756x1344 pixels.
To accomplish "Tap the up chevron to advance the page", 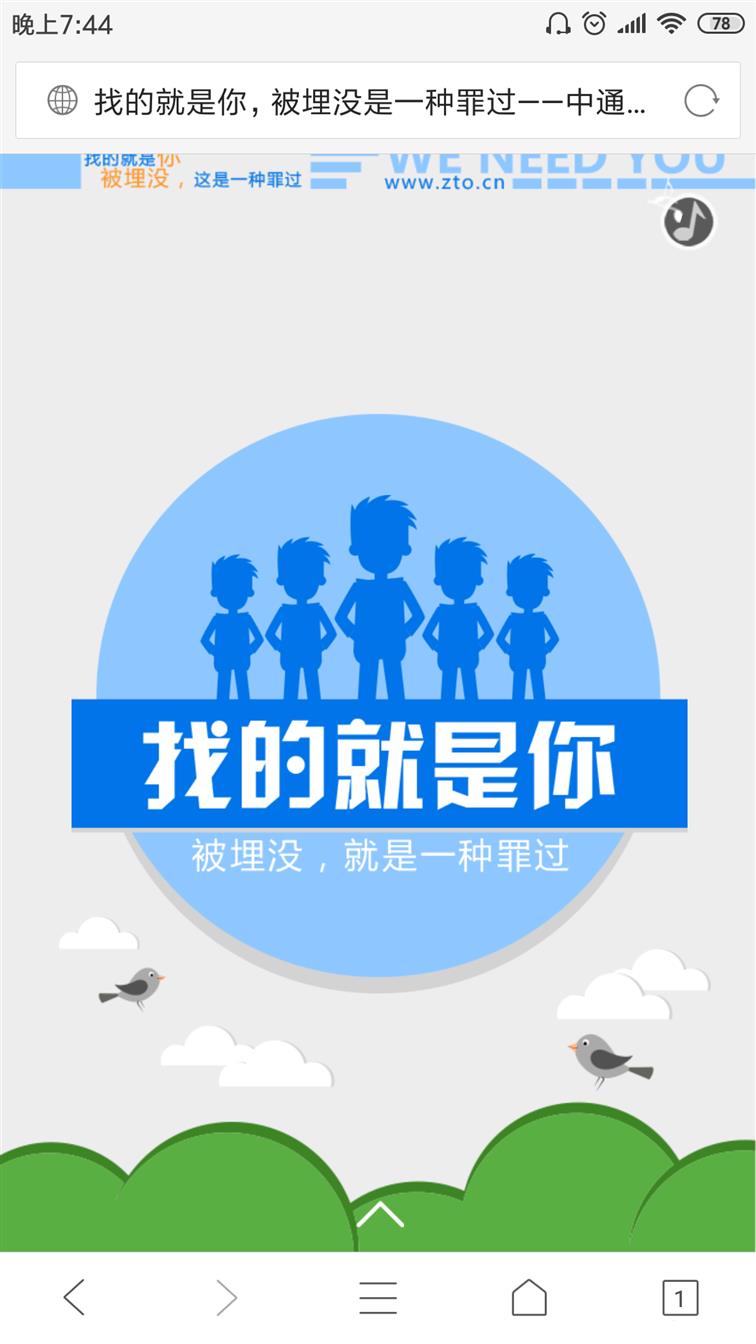I will 379,1214.
